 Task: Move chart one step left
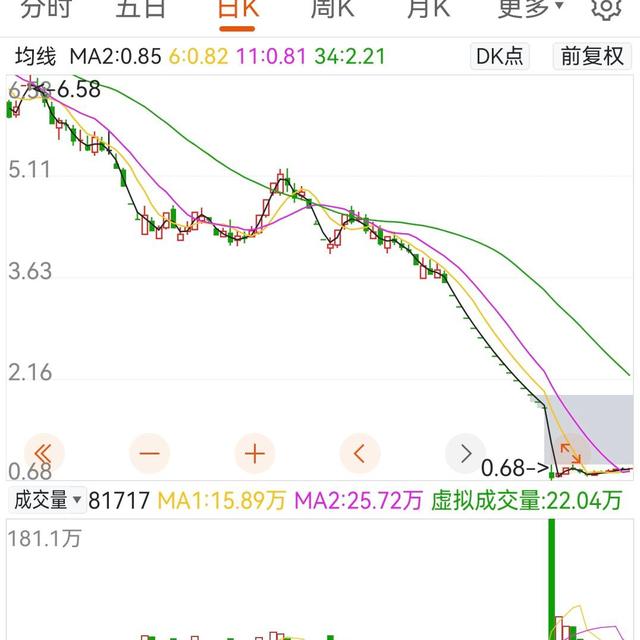360,453
